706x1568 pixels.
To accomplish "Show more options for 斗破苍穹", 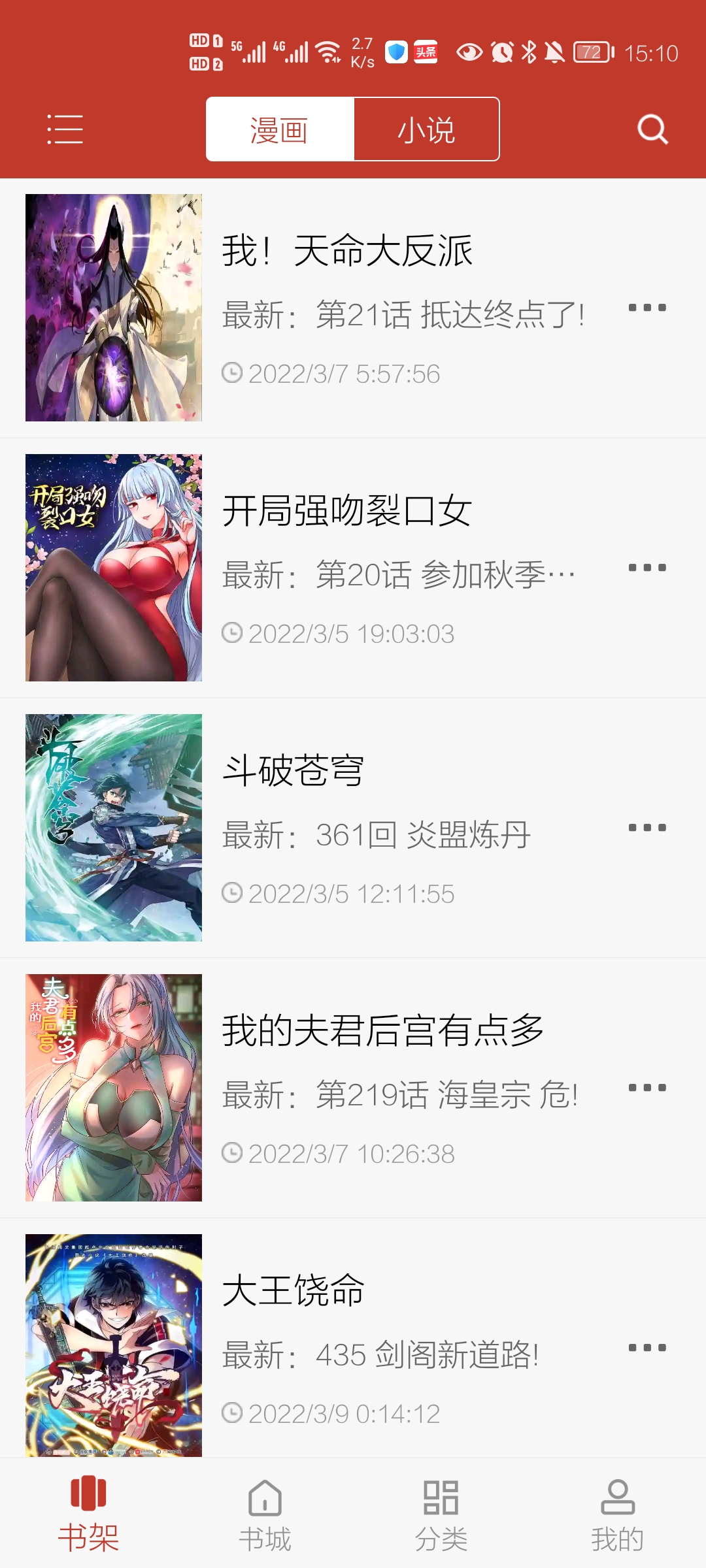I will [x=647, y=828].
